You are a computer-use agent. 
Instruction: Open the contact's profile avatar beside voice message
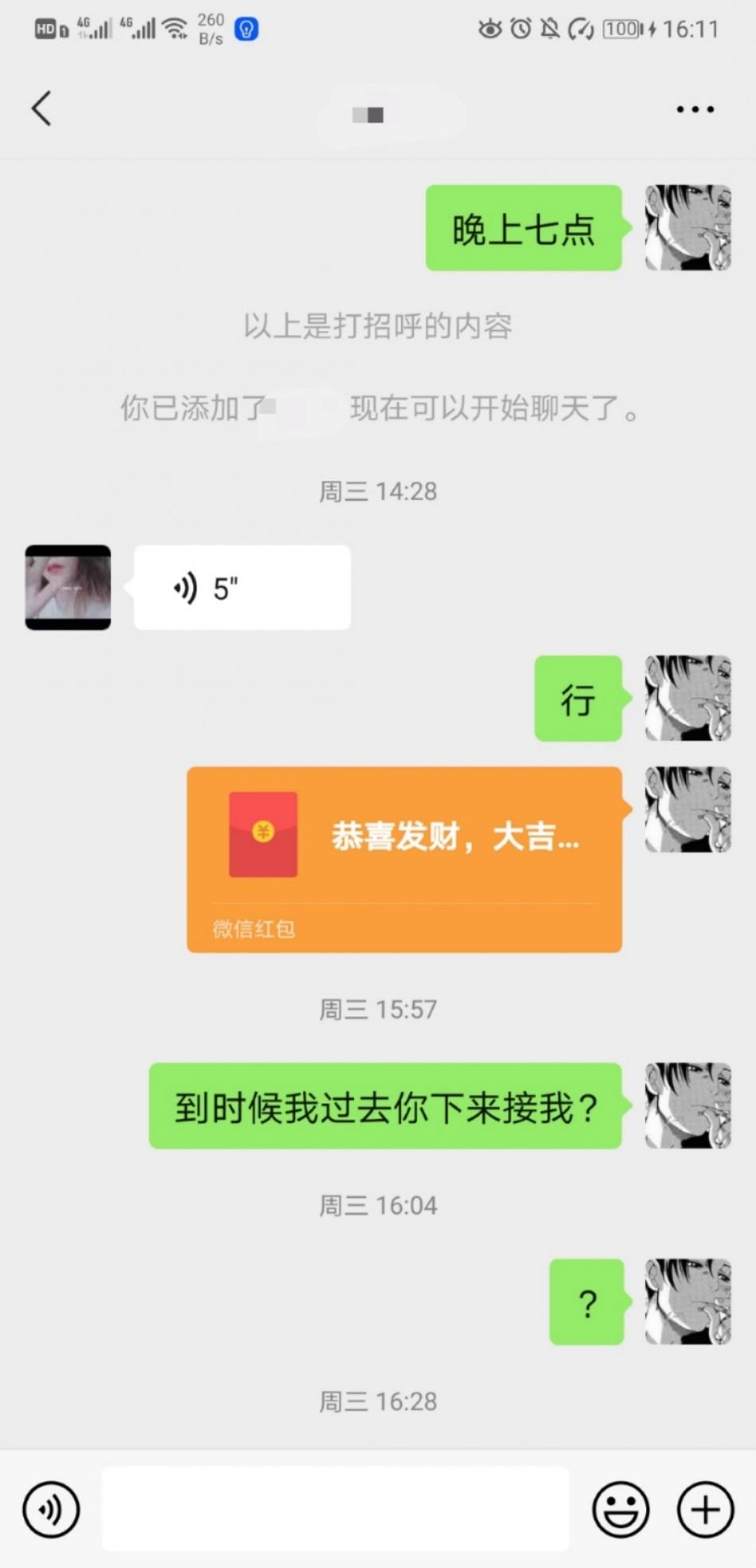[x=68, y=587]
